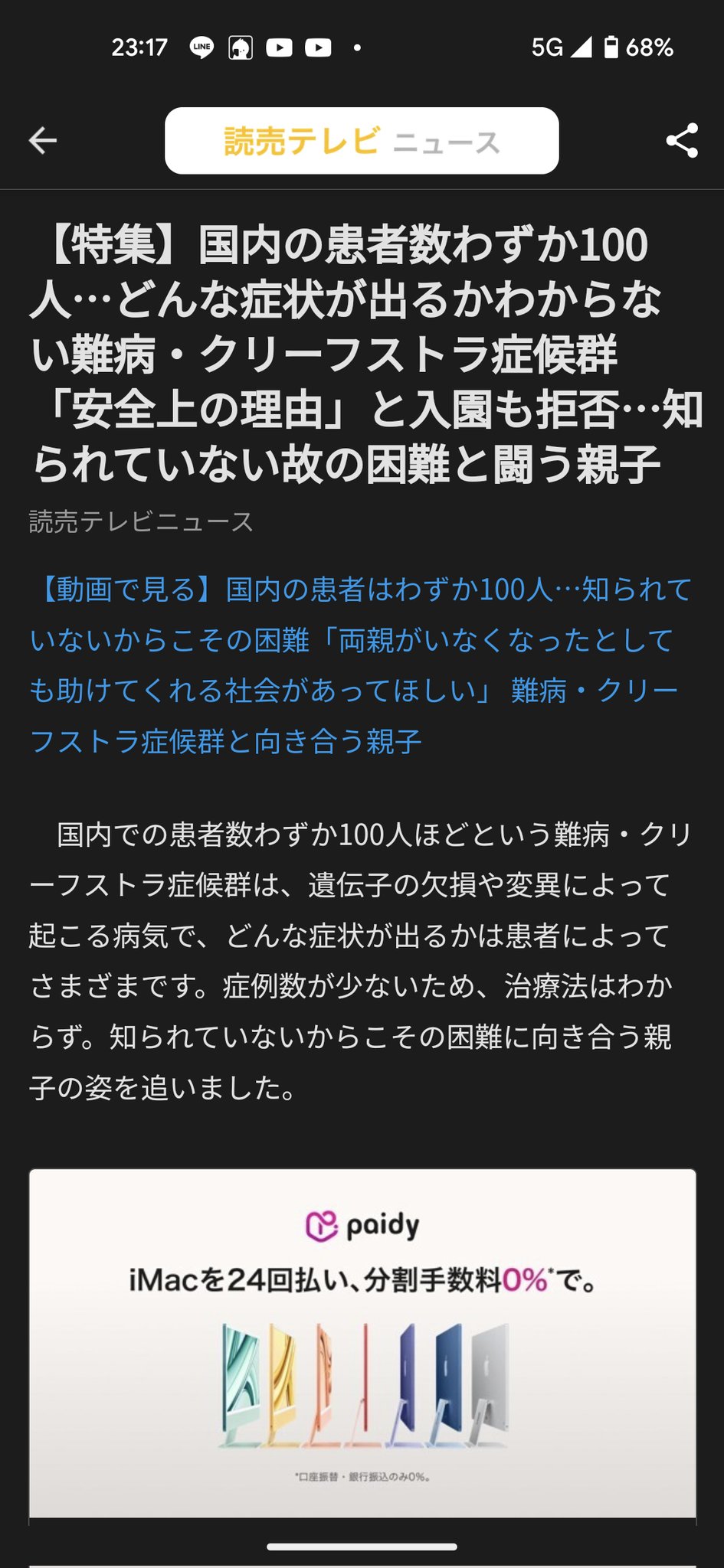724x1568 pixels.
Task: Open the 【動画で見る】 video link
Action: pyautogui.click(x=360, y=665)
